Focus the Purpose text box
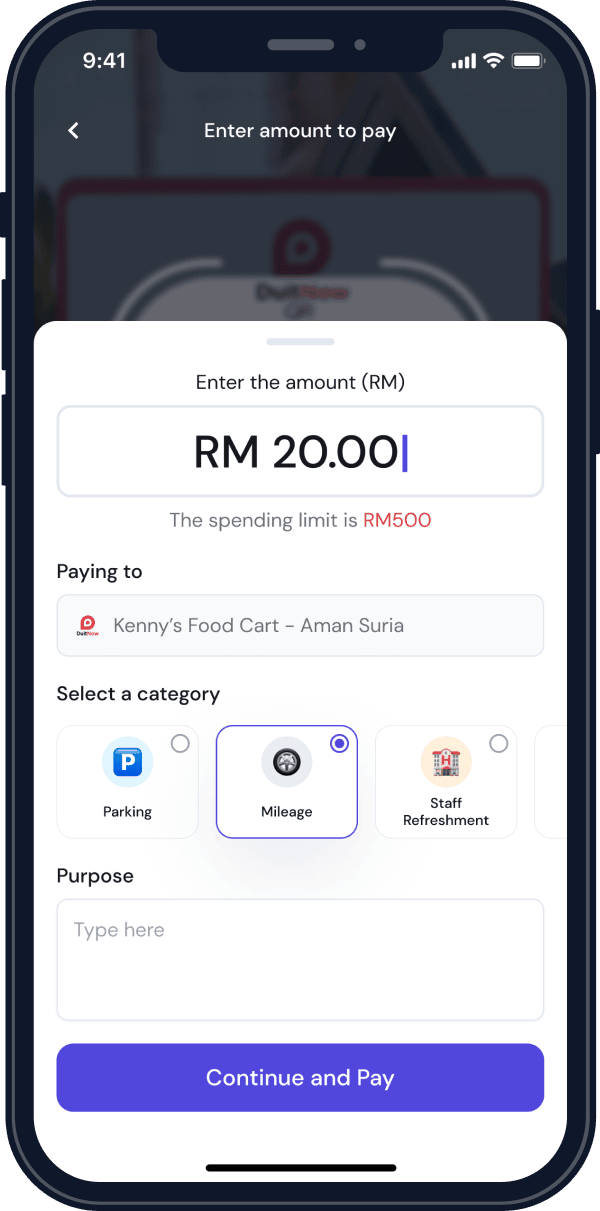This screenshot has height=1211, width=600. pos(300,959)
